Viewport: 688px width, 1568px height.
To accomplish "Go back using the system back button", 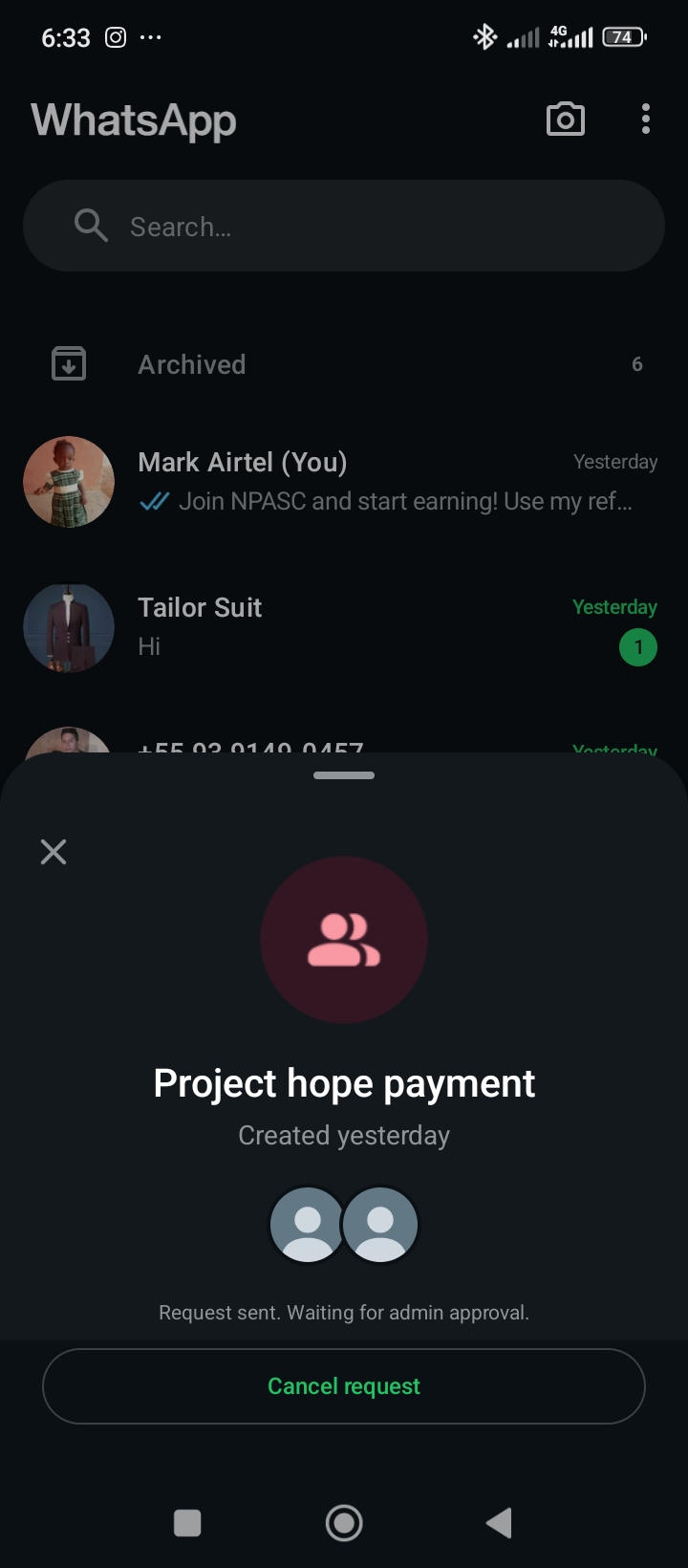I will [x=499, y=1522].
